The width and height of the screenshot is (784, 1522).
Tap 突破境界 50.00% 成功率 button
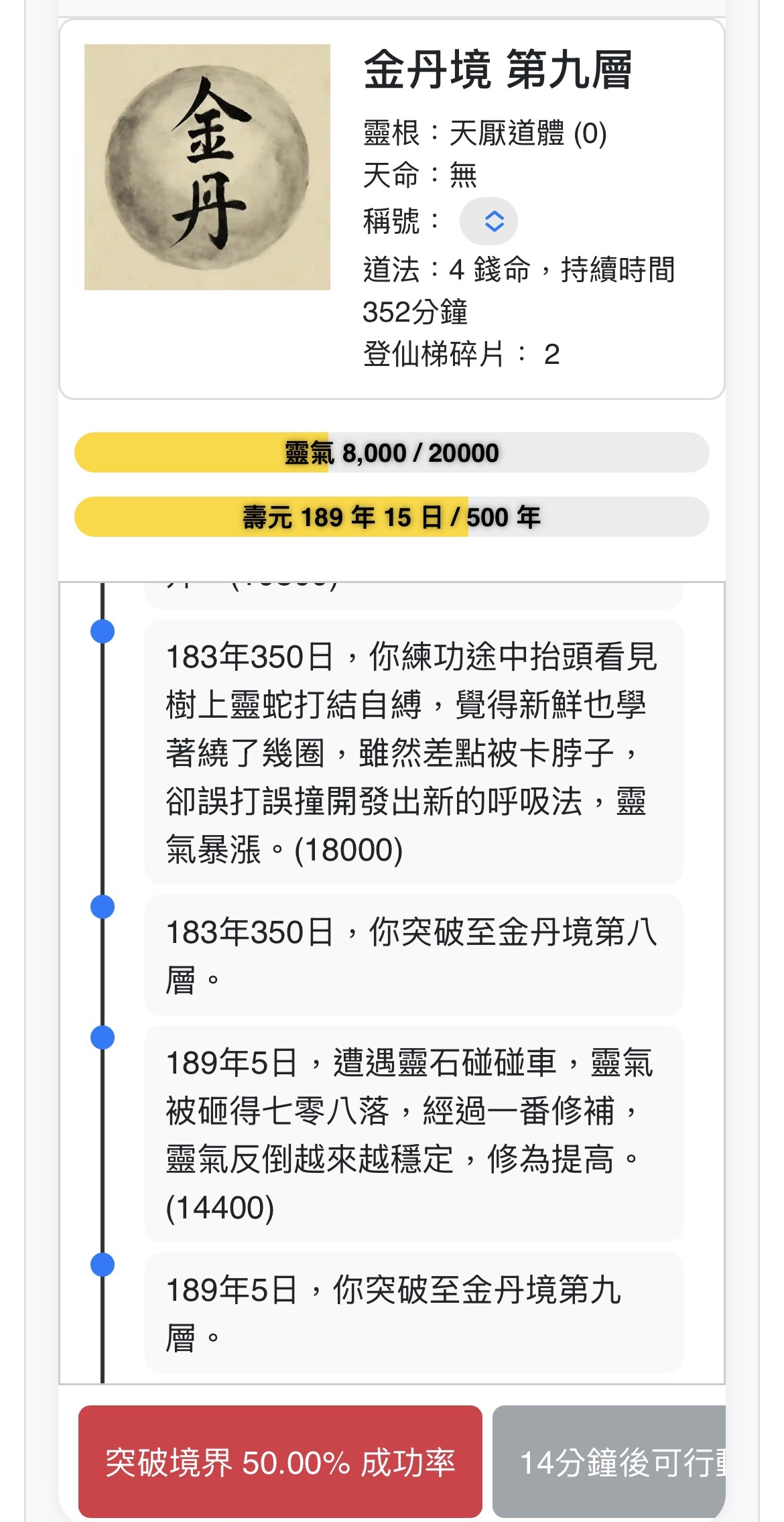click(280, 1462)
